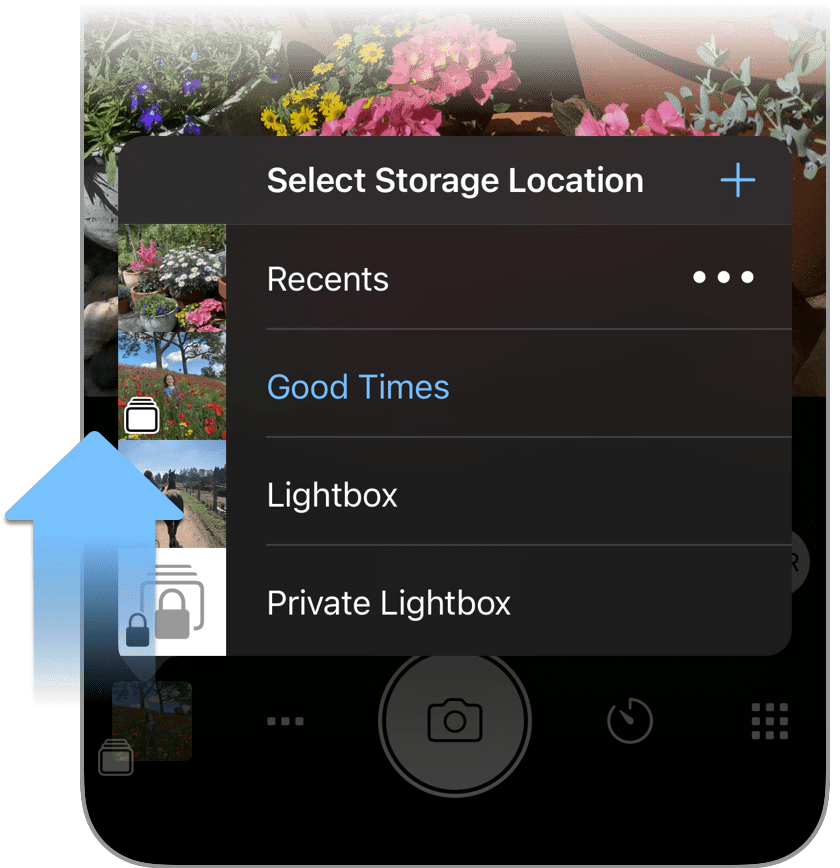Select Recents as storage location
The width and height of the screenshot is (840, 868).
(x=328, y=279)
